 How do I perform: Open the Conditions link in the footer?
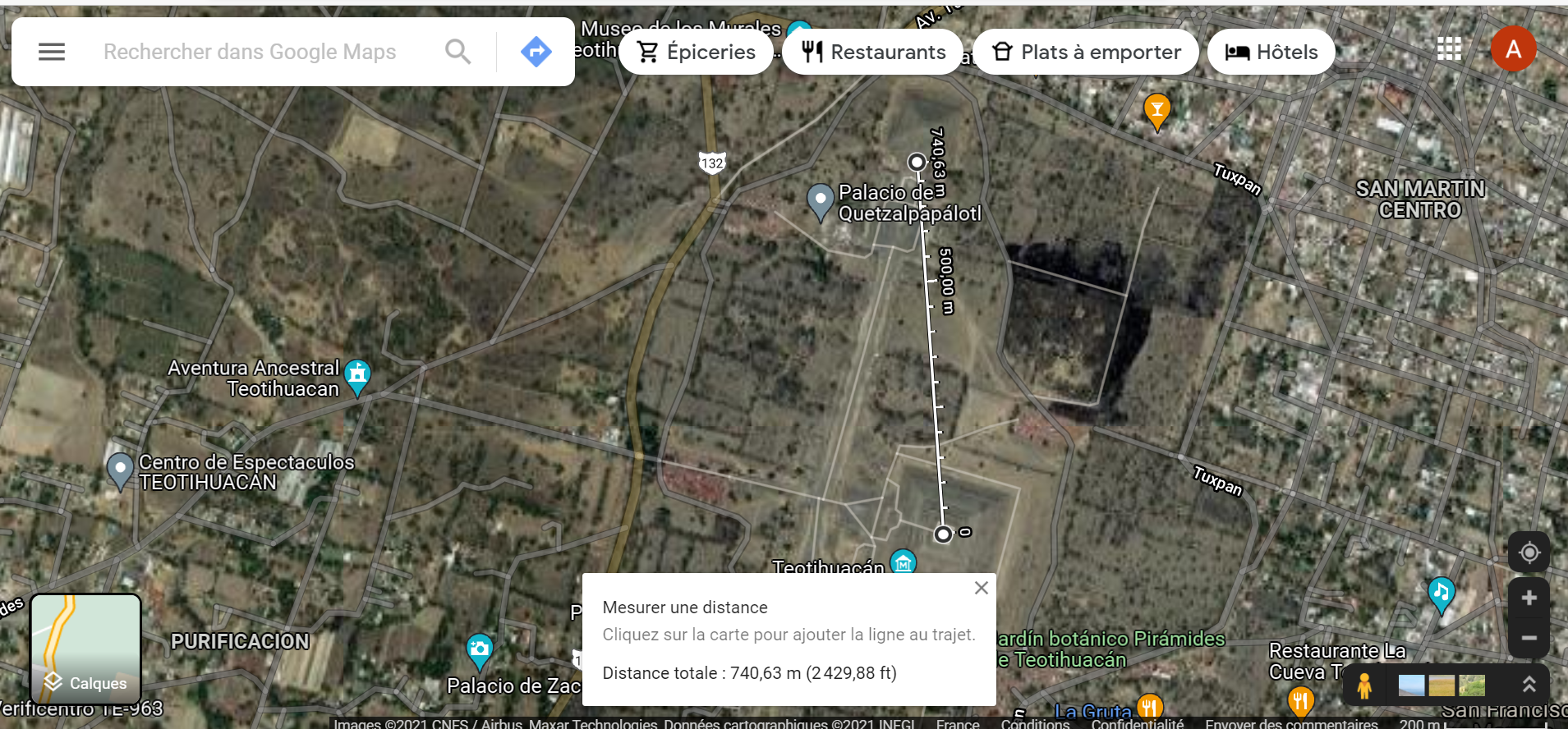coord(1035,723)
